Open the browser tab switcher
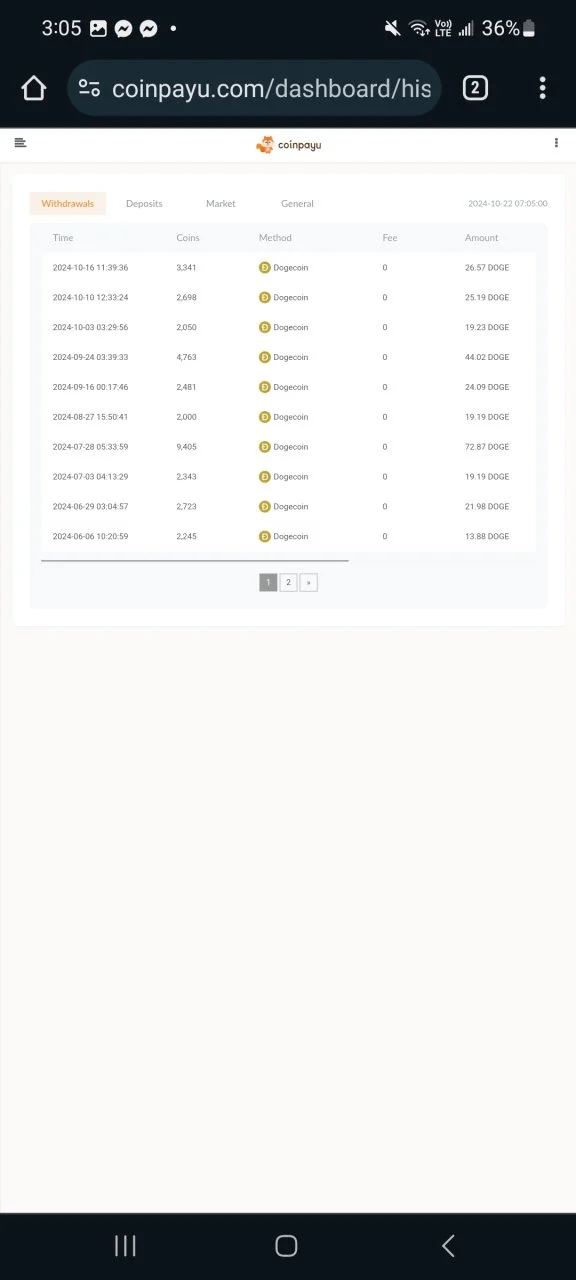Image resolution: width=576 pixels, height=1280 pixels. (475, 88)
